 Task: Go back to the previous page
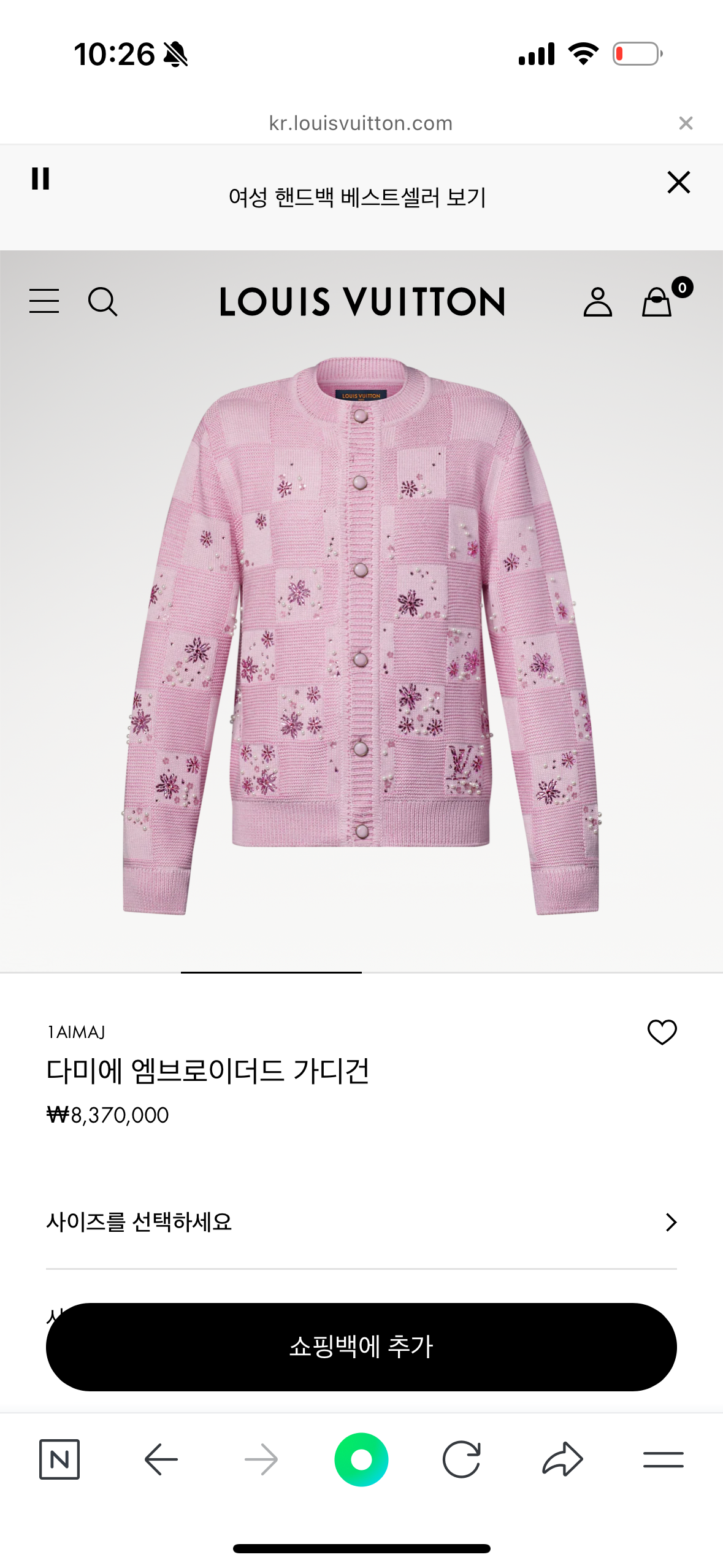161,1459
